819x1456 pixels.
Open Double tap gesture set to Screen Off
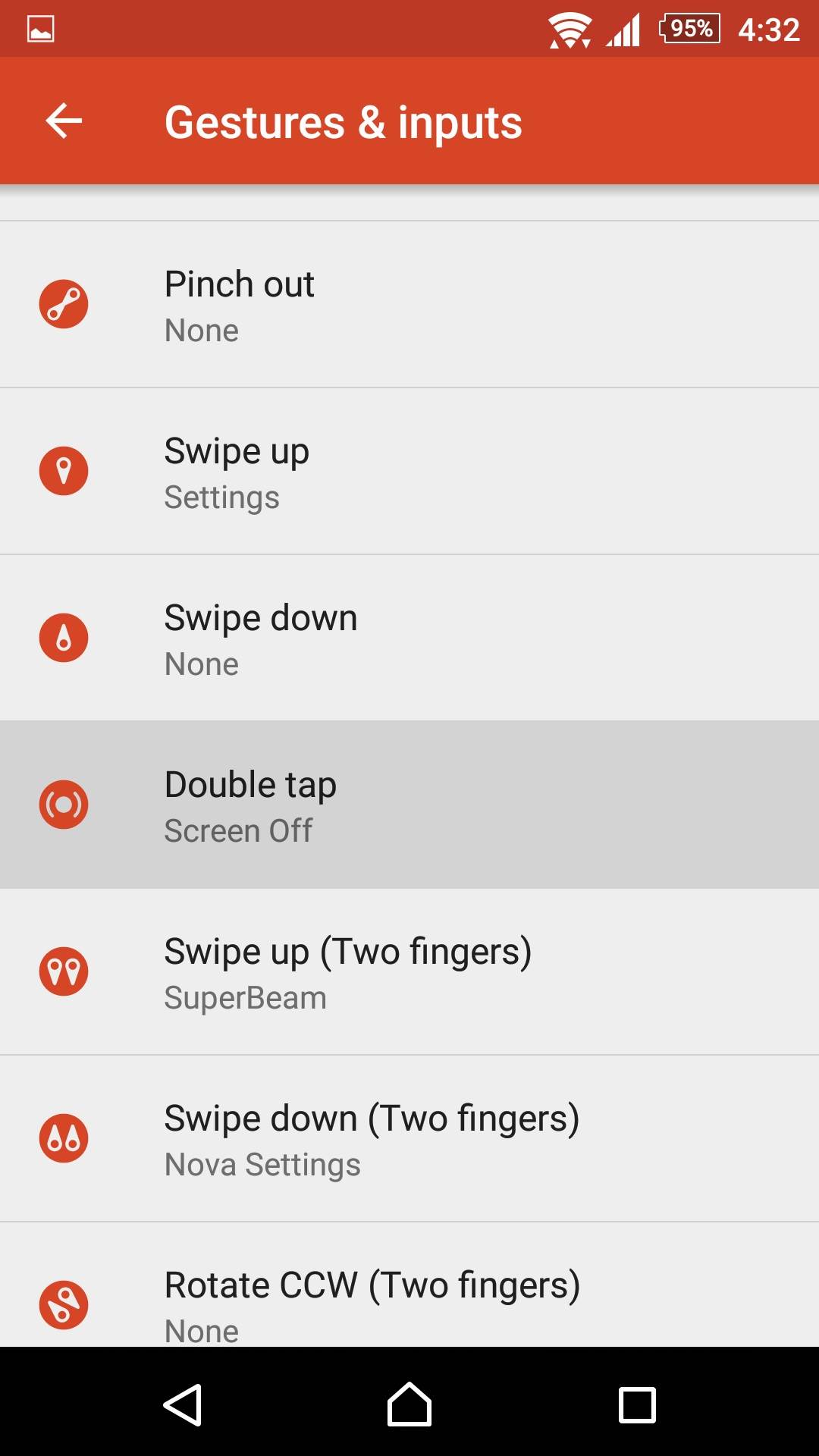tap(409, 805)
